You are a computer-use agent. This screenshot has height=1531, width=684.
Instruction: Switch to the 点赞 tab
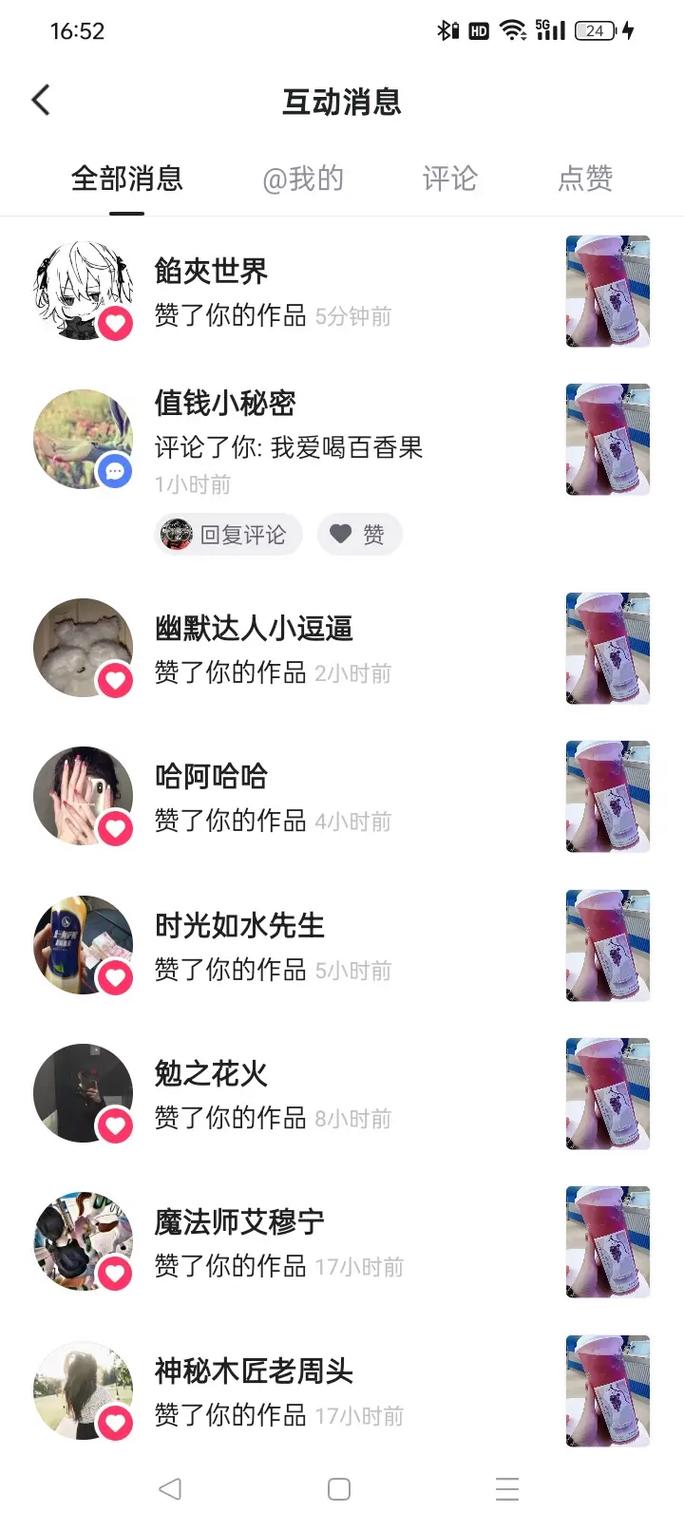click(585, 179)
